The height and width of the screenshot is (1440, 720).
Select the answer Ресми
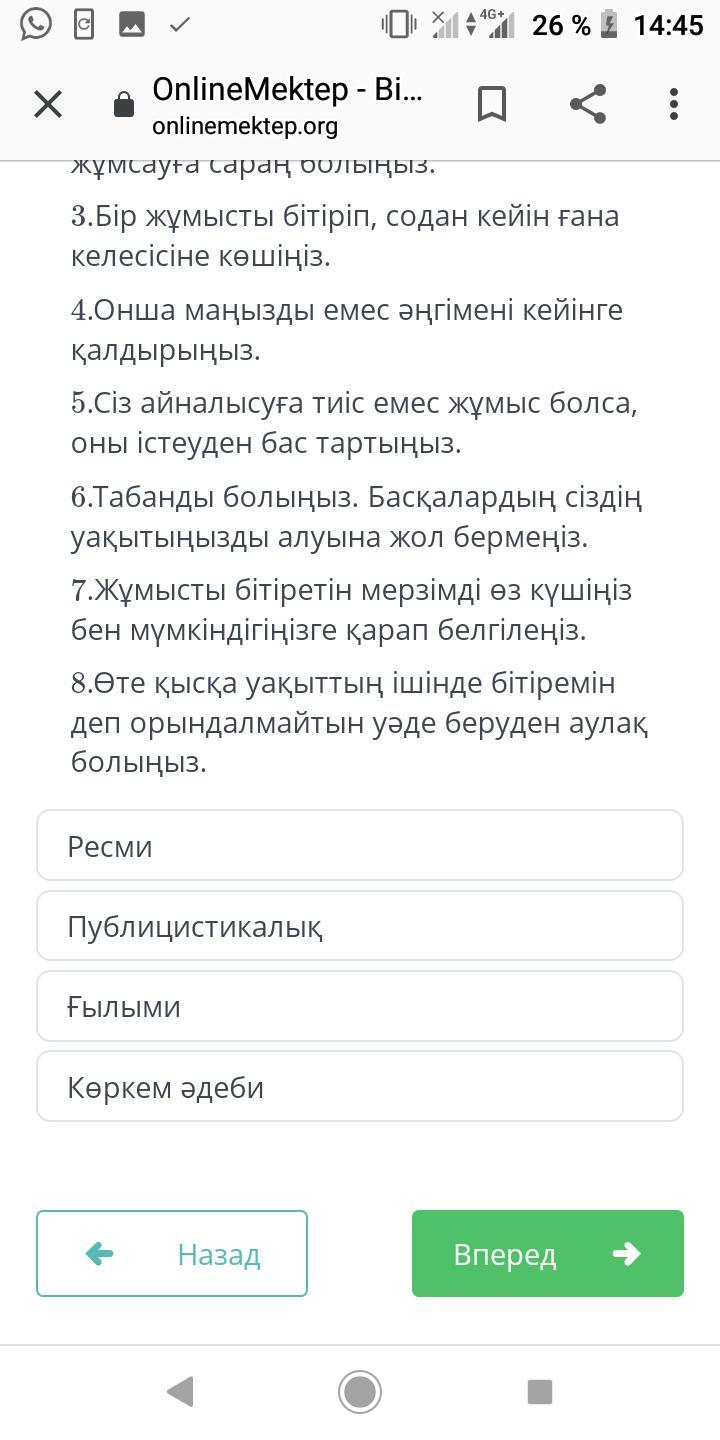(x=360, y=846)
